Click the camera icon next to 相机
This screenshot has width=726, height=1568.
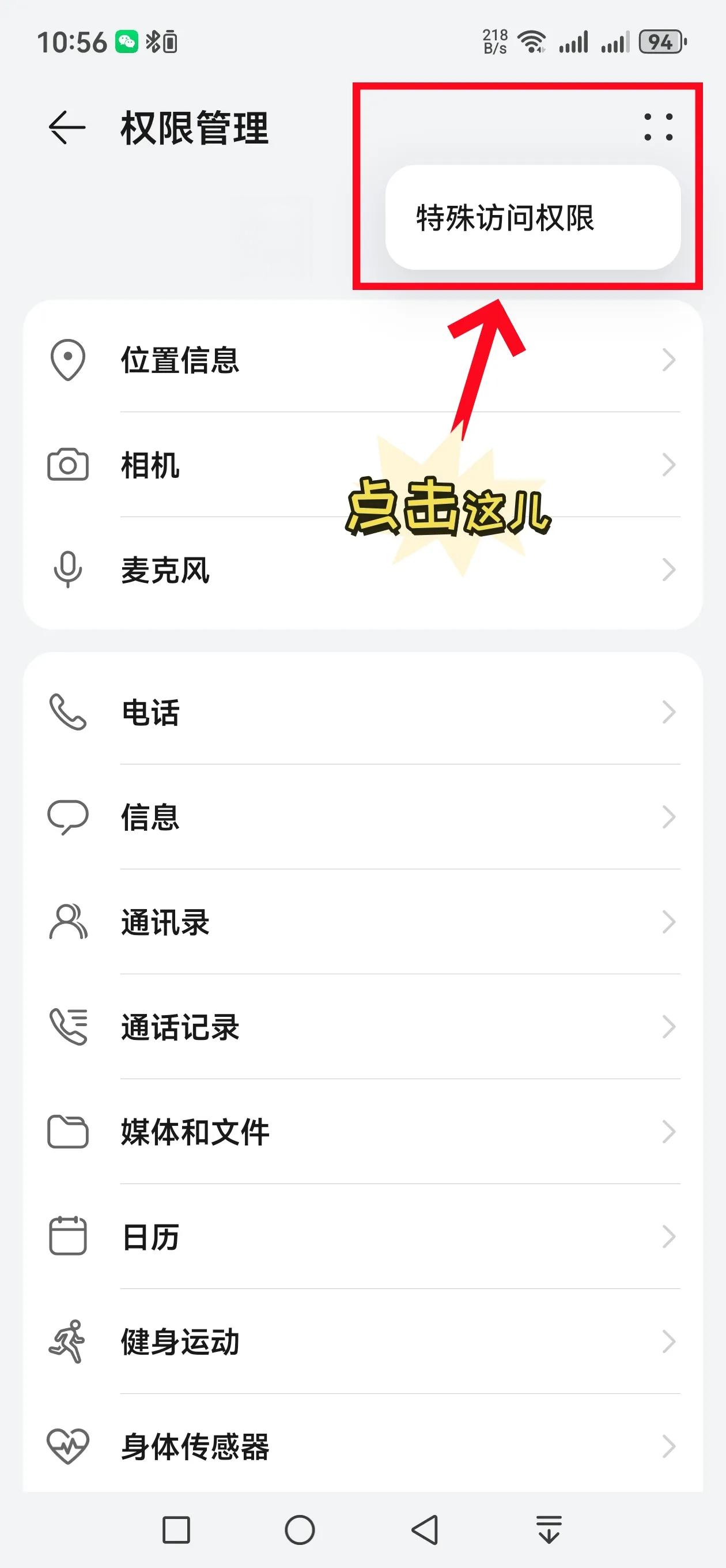(68, 466)
